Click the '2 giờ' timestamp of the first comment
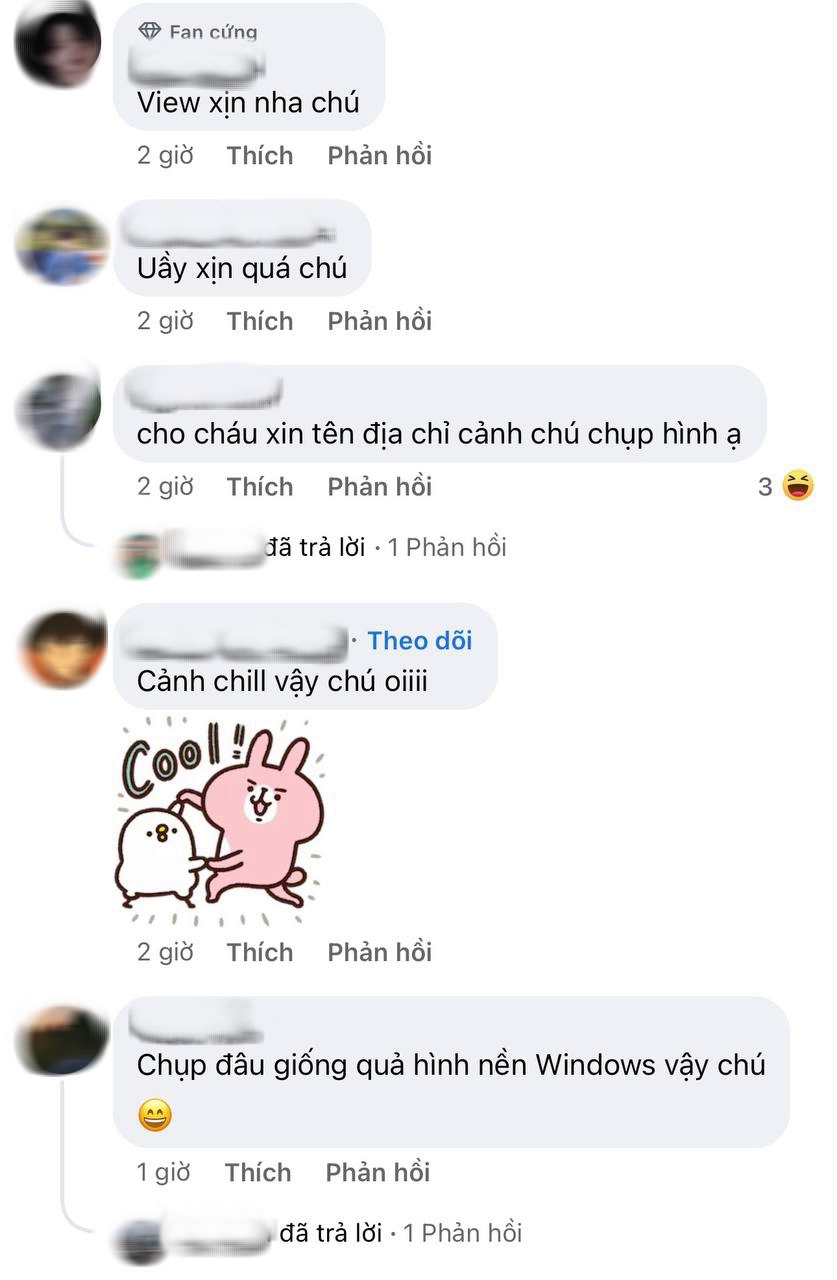The width and height of the screenshot is (837, 1280). point(165,155)
